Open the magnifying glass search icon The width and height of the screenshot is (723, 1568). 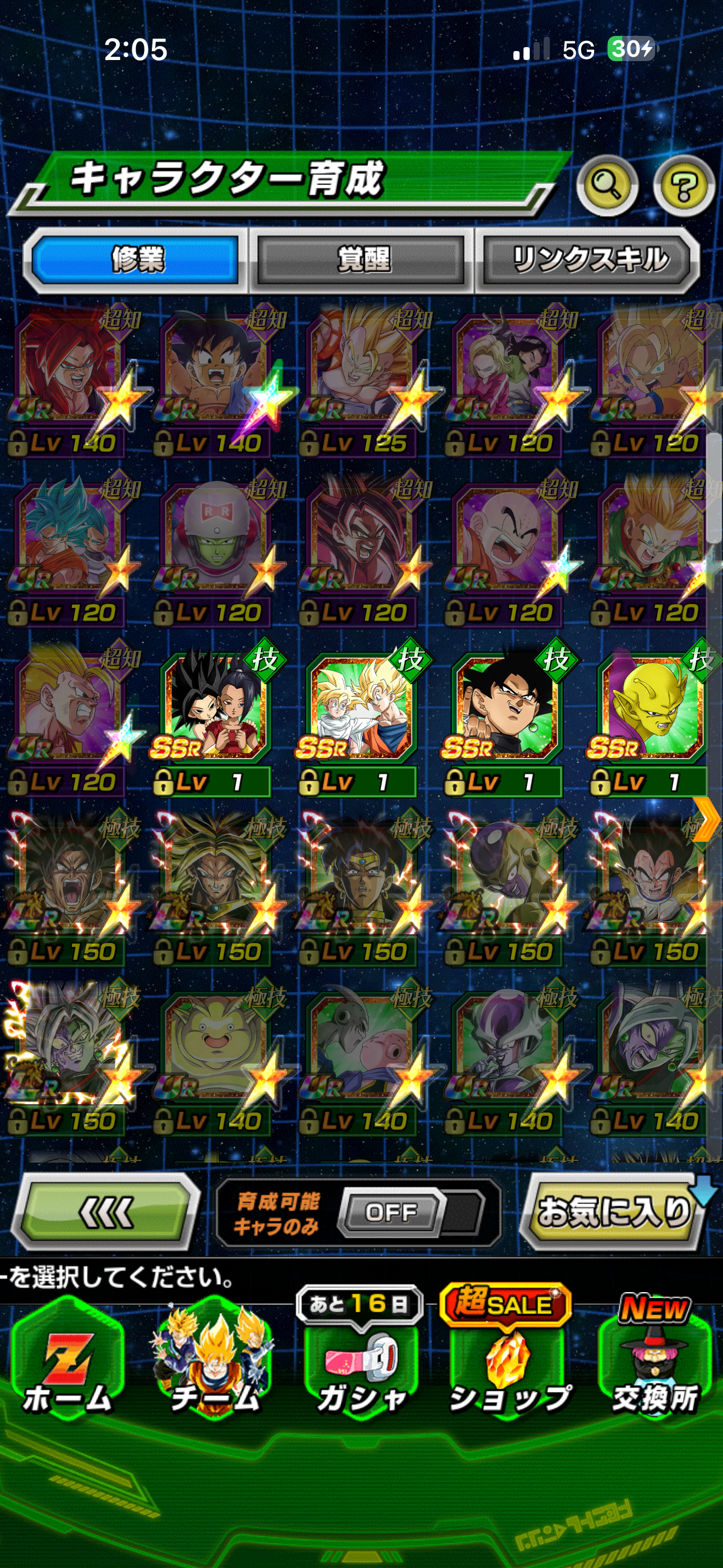[607, 185]
